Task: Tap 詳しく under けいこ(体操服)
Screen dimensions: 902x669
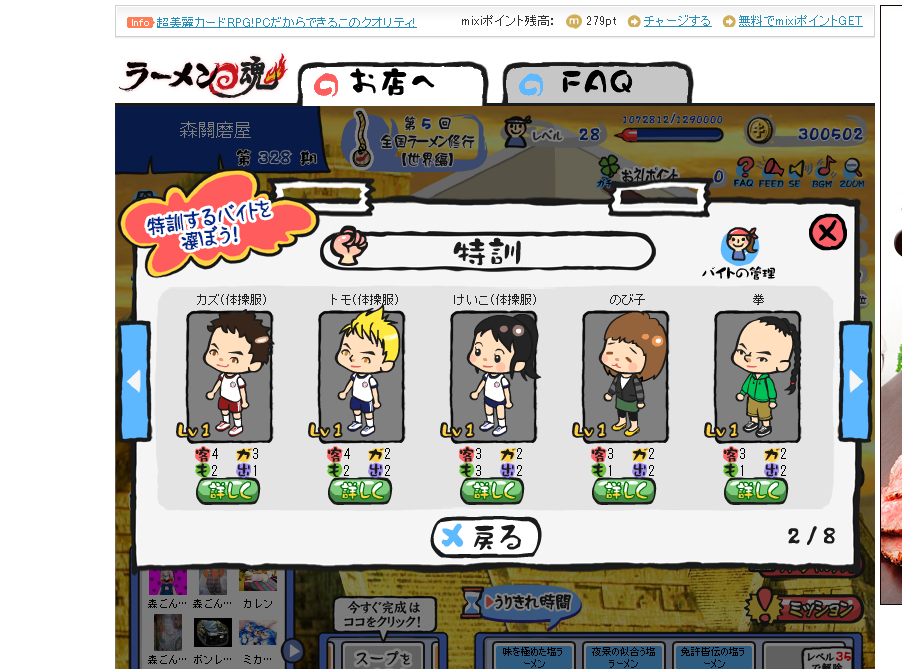Action: click(x=492, y=491)
